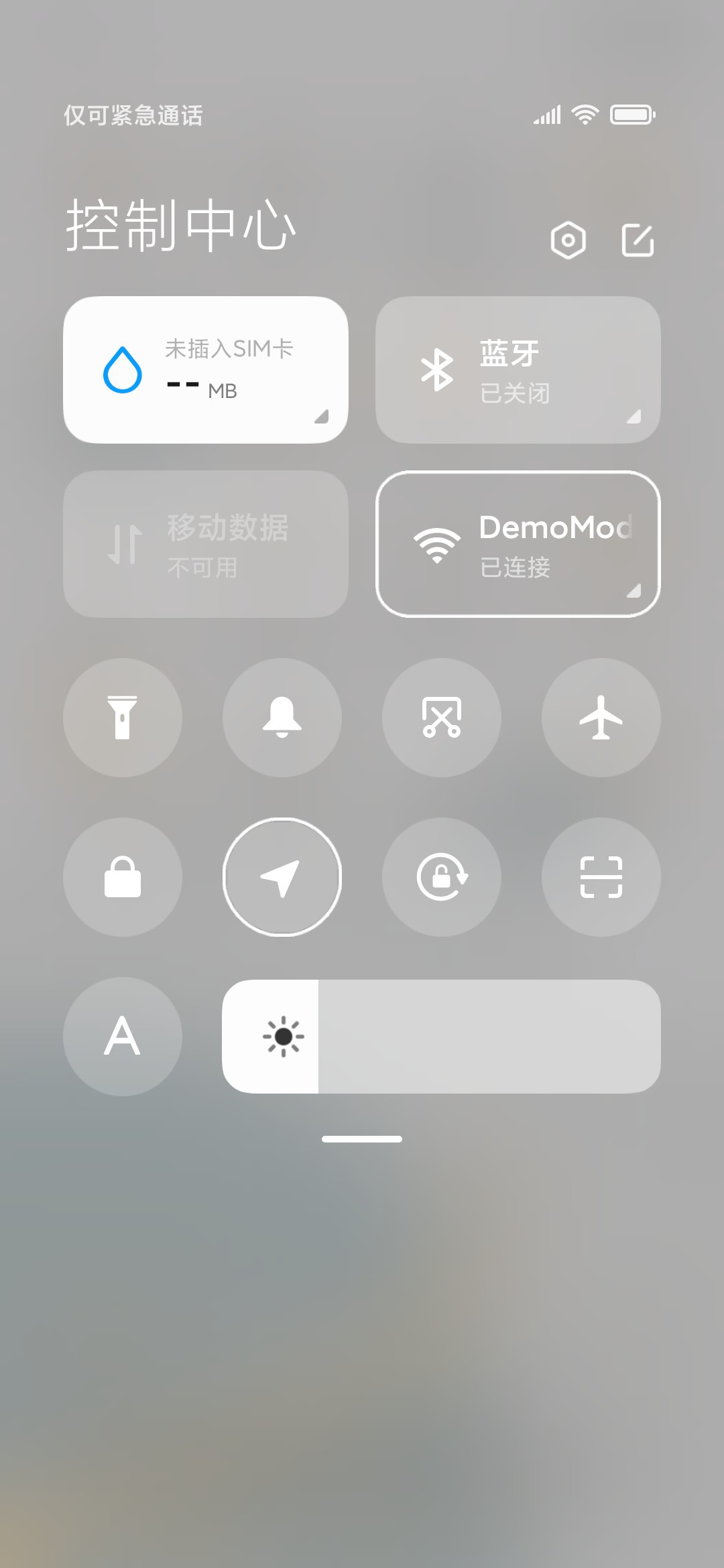Toggle the rotation lock
The height and width of the screenshot is (1568, 724).
coord(442,877)
